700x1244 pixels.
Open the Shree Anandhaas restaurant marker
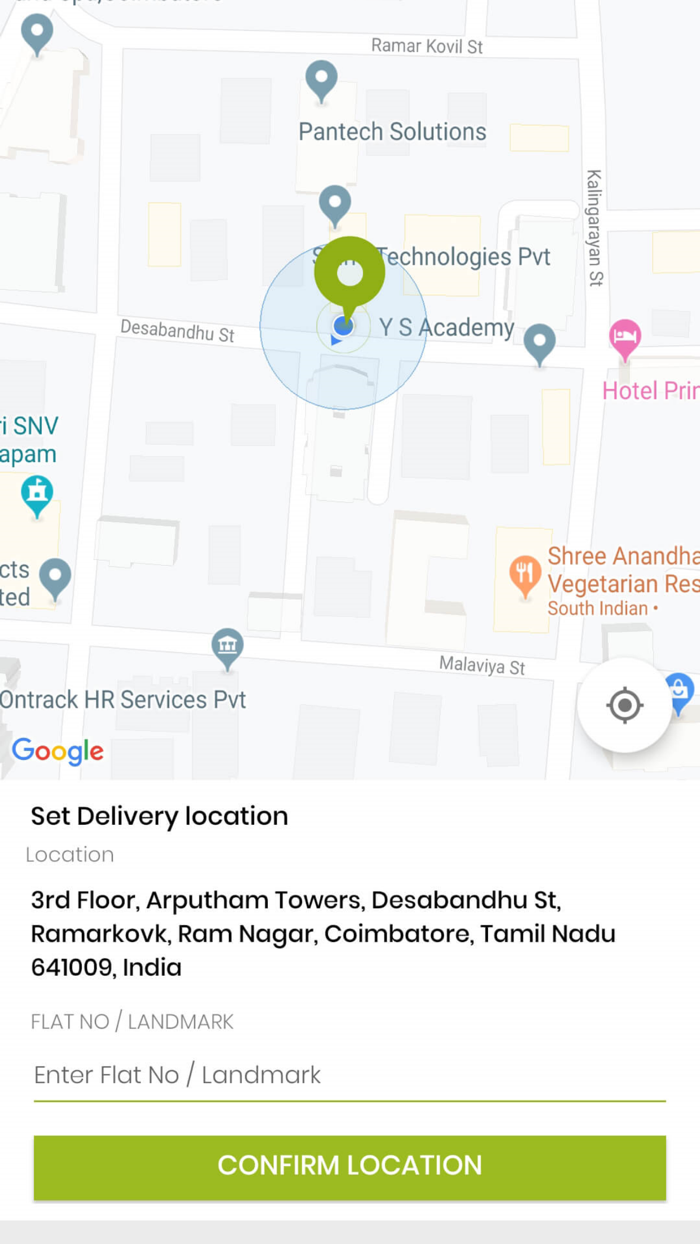(525, 577)
